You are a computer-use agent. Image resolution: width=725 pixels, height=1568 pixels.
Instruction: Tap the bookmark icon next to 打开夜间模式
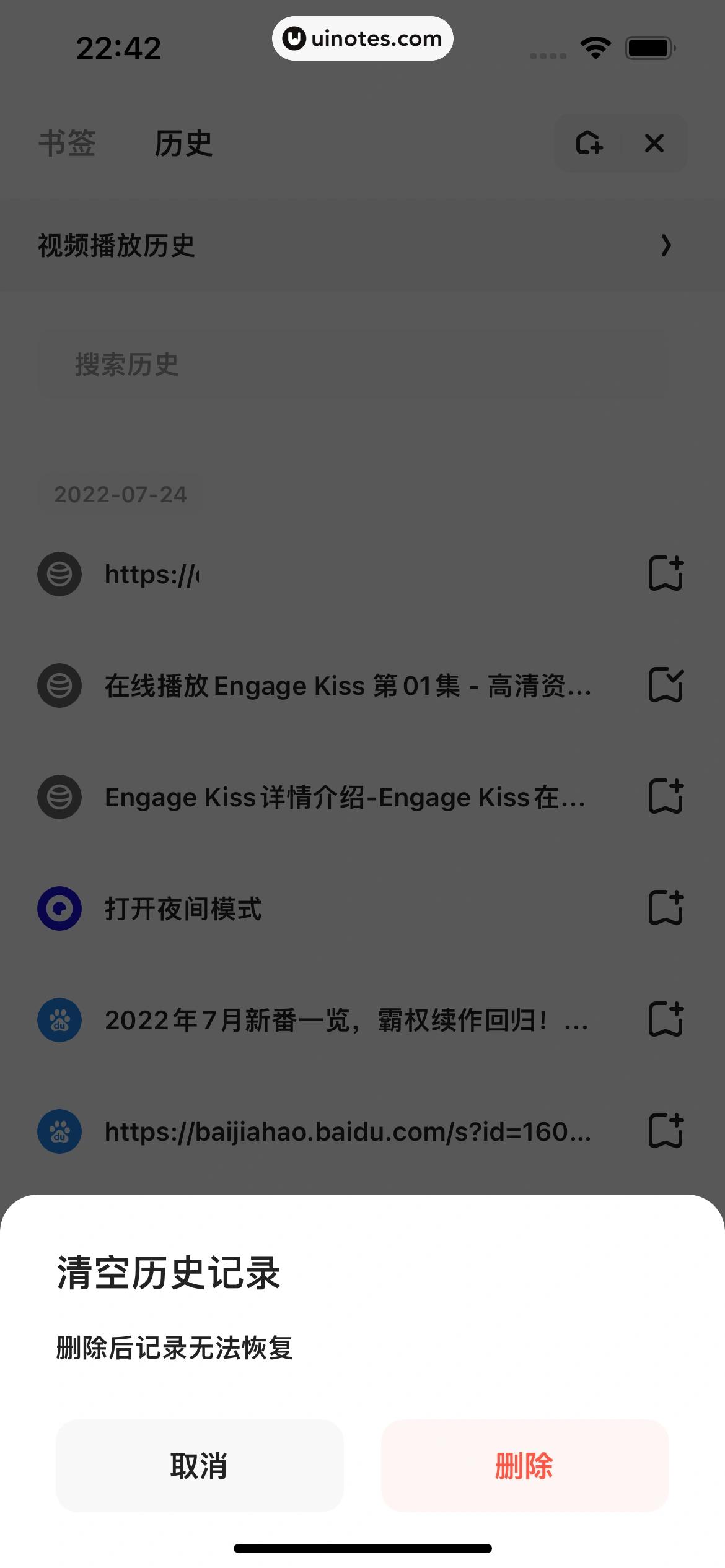[666, 909]
